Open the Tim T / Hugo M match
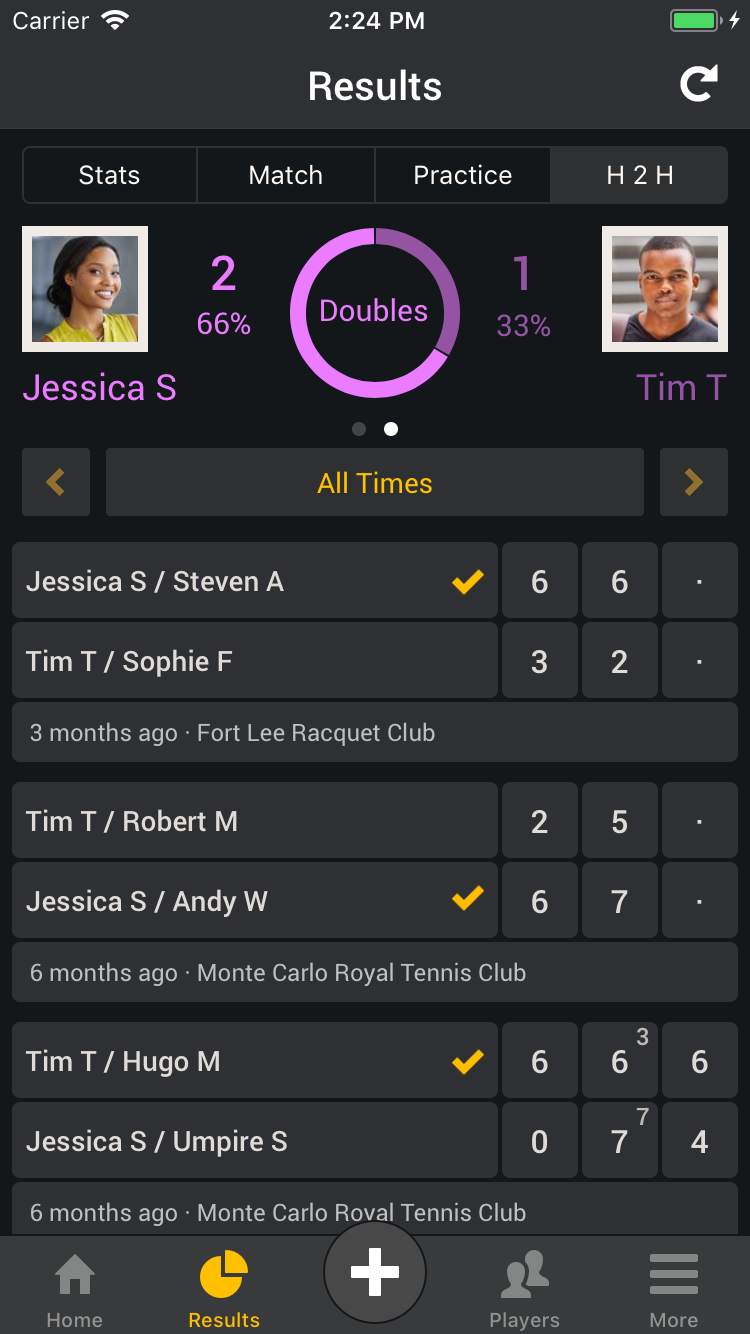Viewport: 750px width, 1334px height. 254,1061
